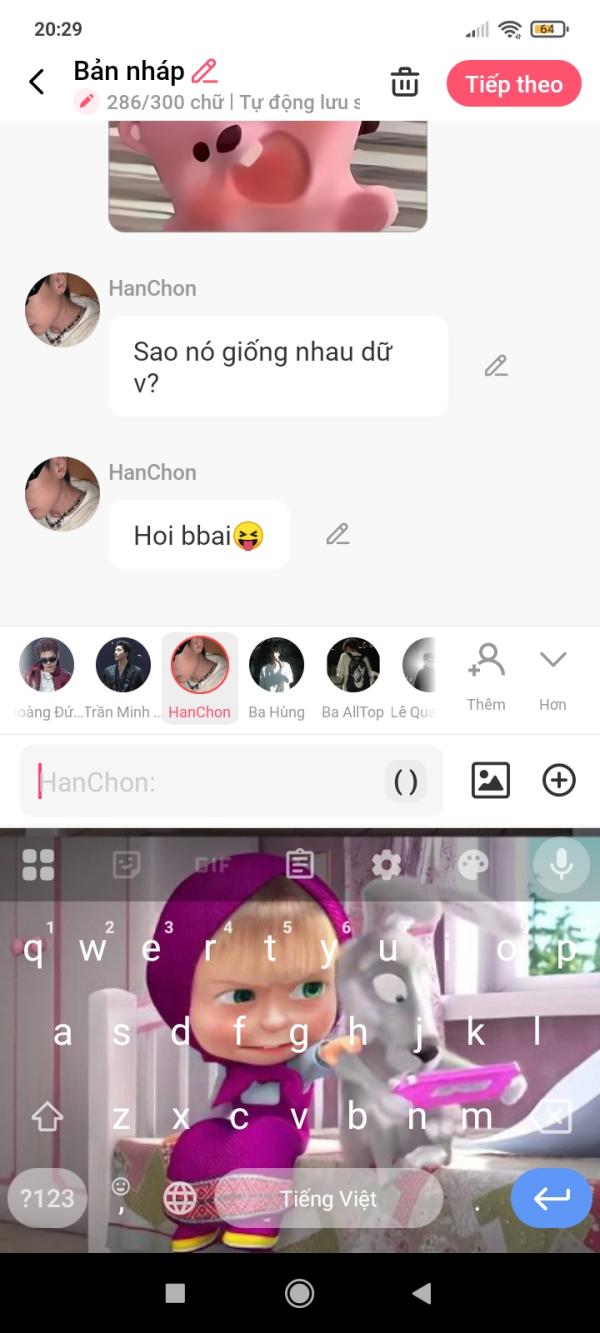Switch the keyboard to ?123 symbols

pyautogui.click(x=47, y=1198)
